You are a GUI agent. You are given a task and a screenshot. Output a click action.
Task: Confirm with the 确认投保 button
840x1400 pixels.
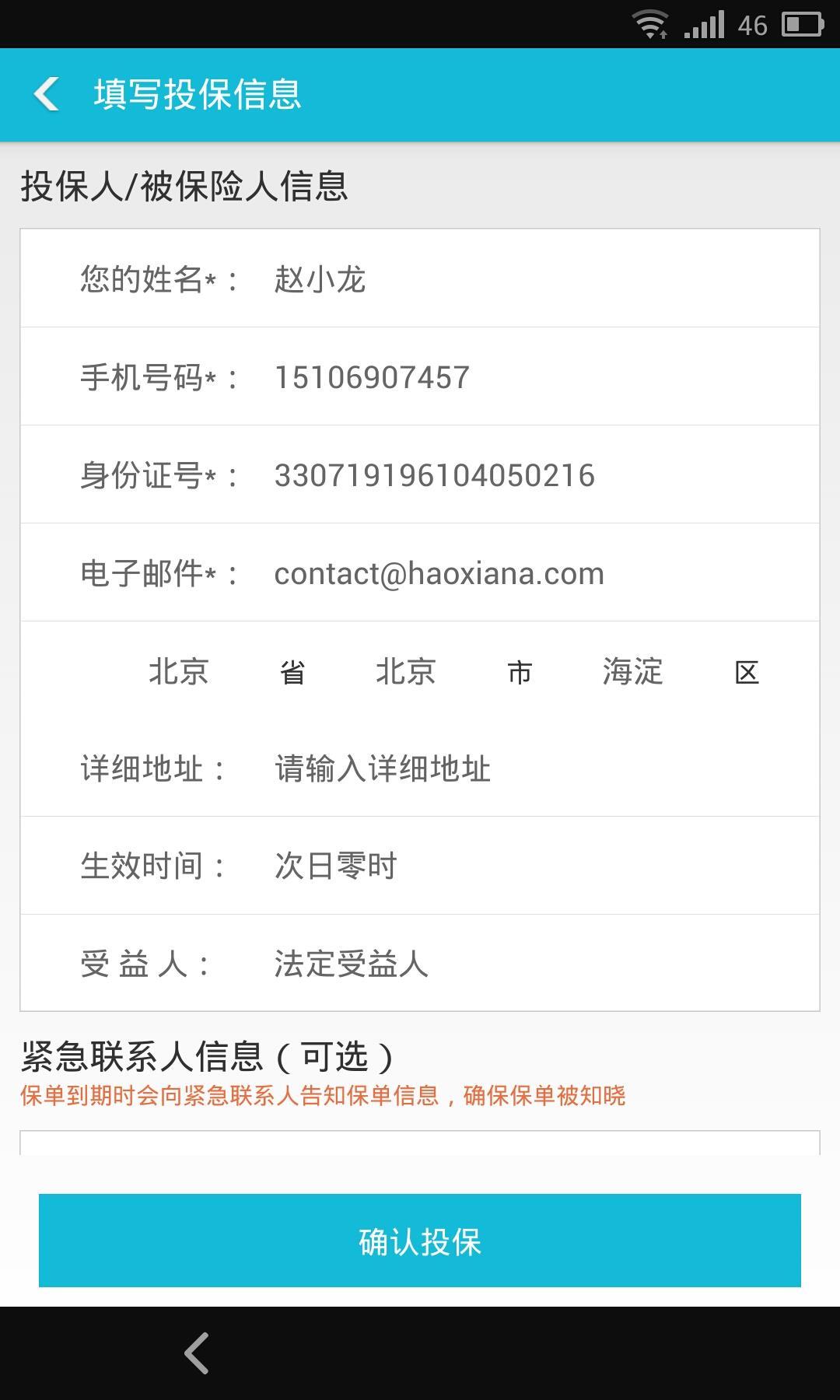[420, 1241]
